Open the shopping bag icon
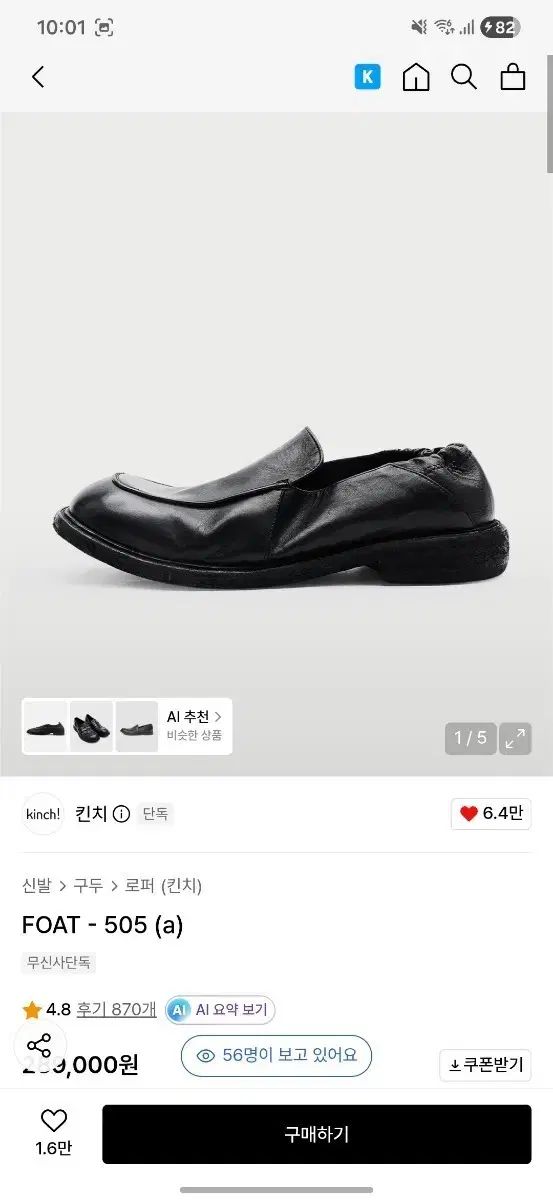The height and width of the screenshot is (1200, 553). [513, 77]
